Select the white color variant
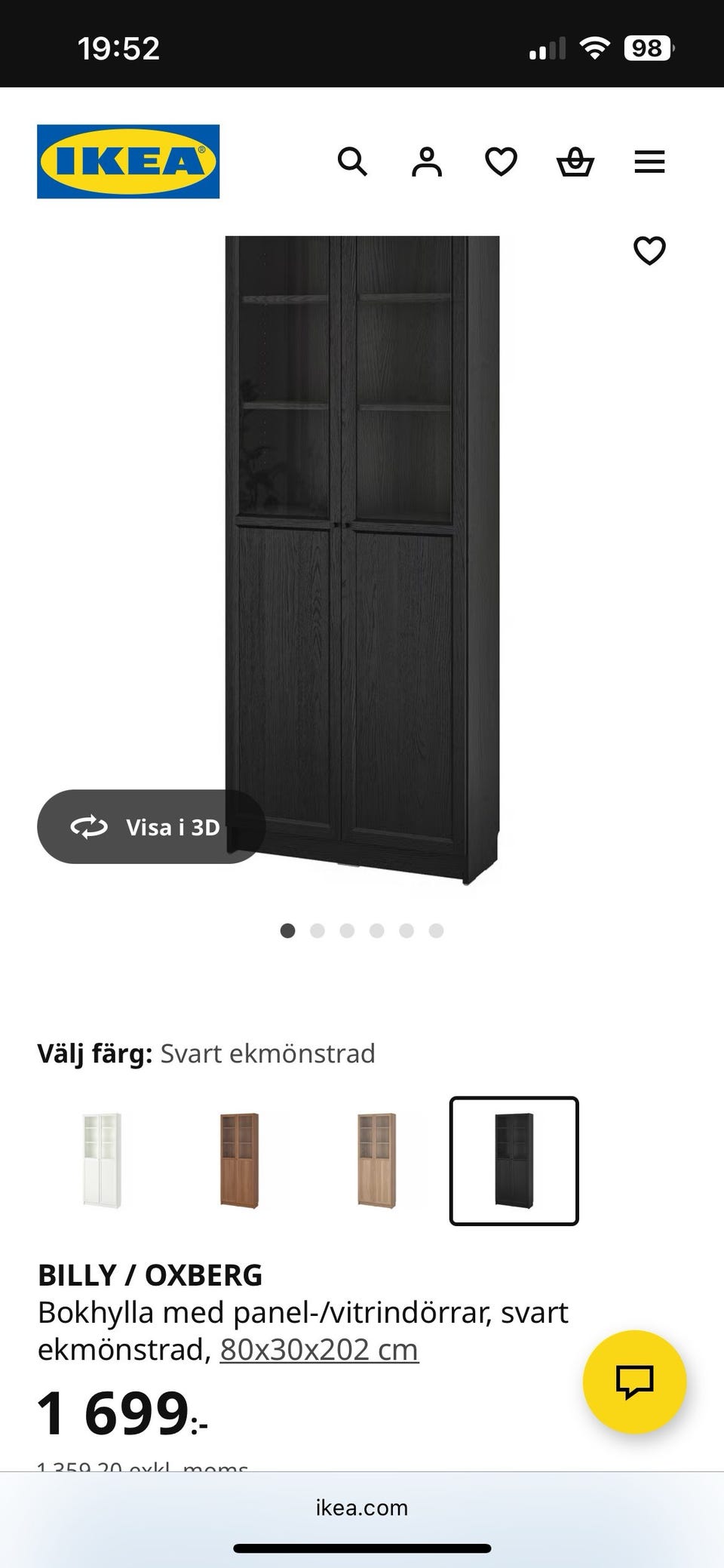 pyautogui.click(x=102, y=1161)
